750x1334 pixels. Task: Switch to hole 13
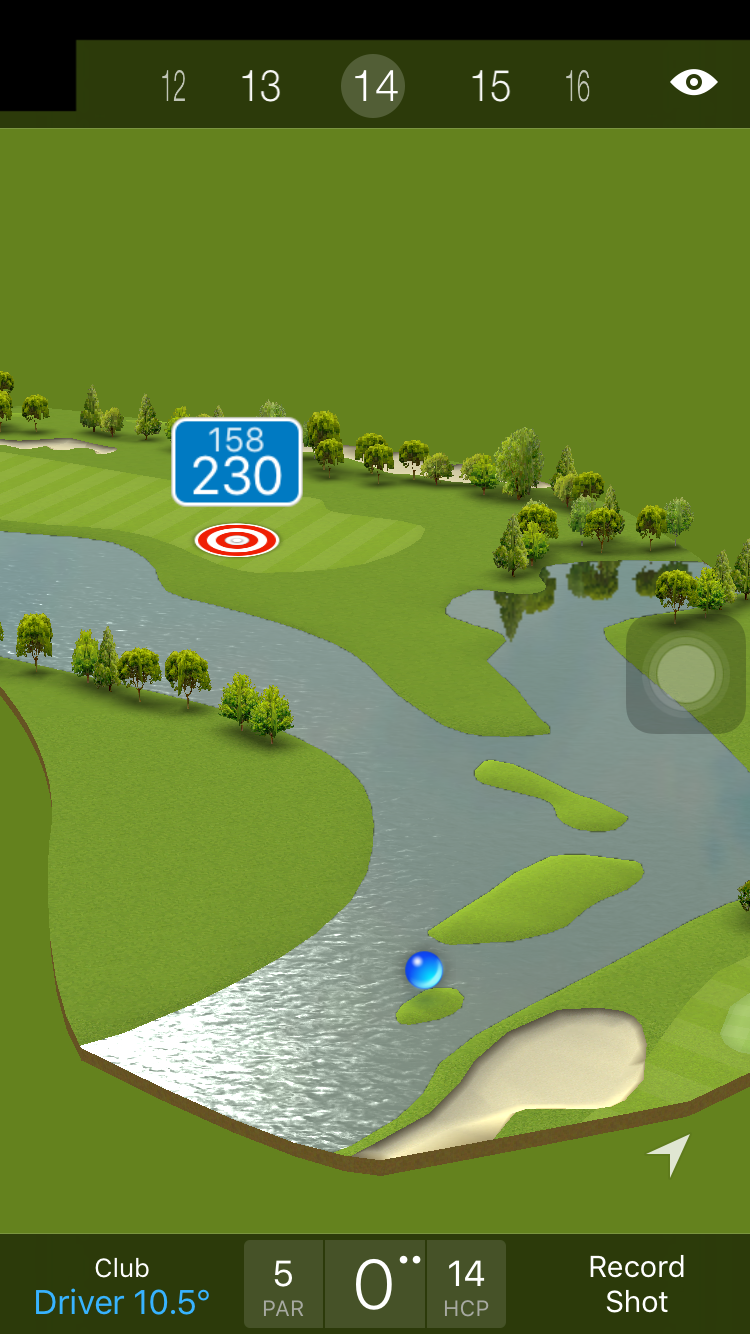pos(261,87)
